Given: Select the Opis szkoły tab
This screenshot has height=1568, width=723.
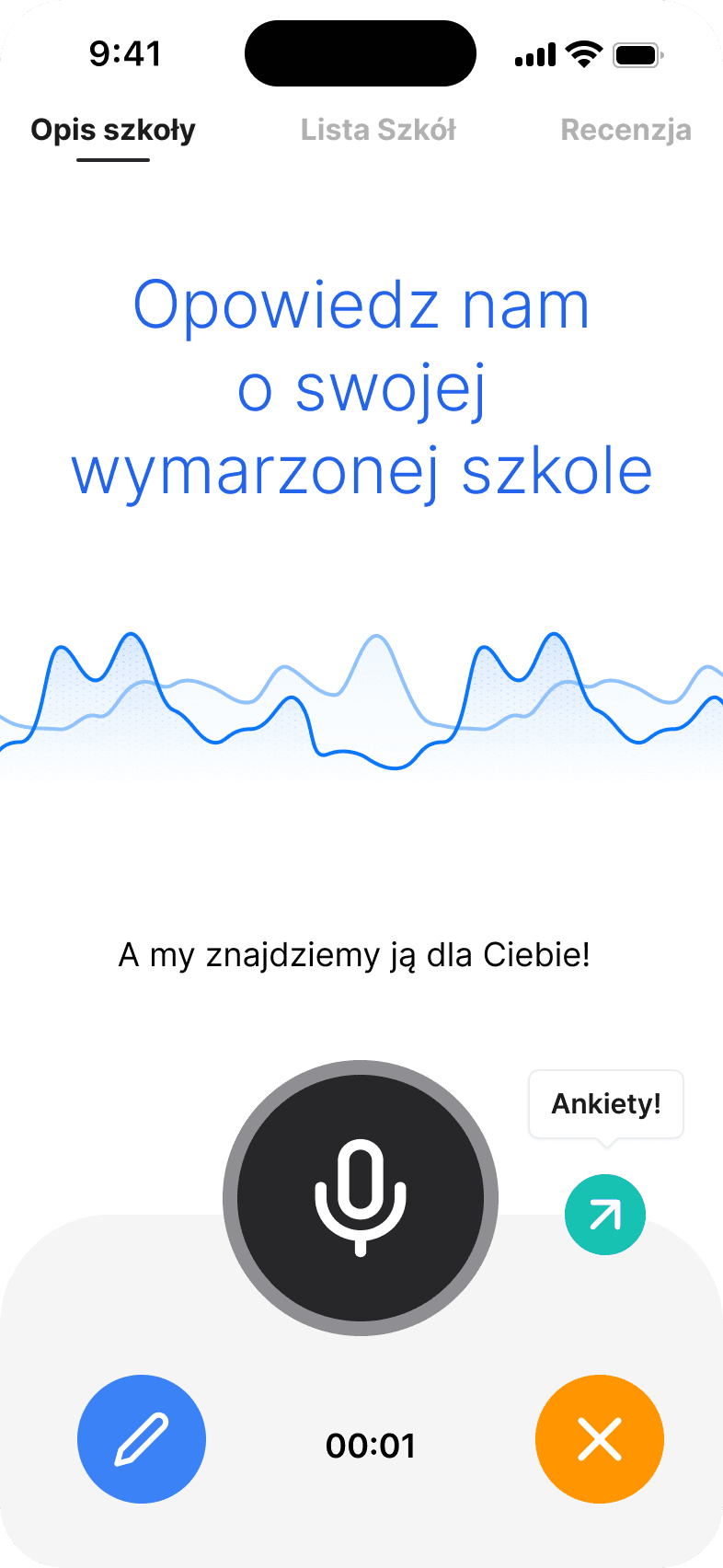Looking at the screenshot, I should point(113,130).
